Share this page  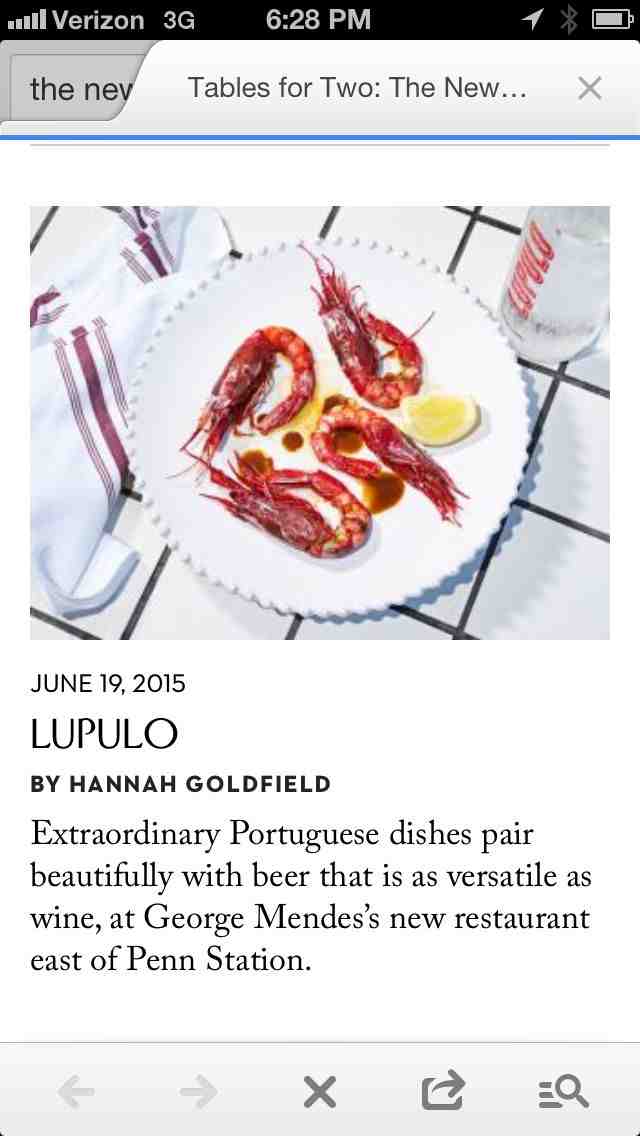(x=442, y=1091)
